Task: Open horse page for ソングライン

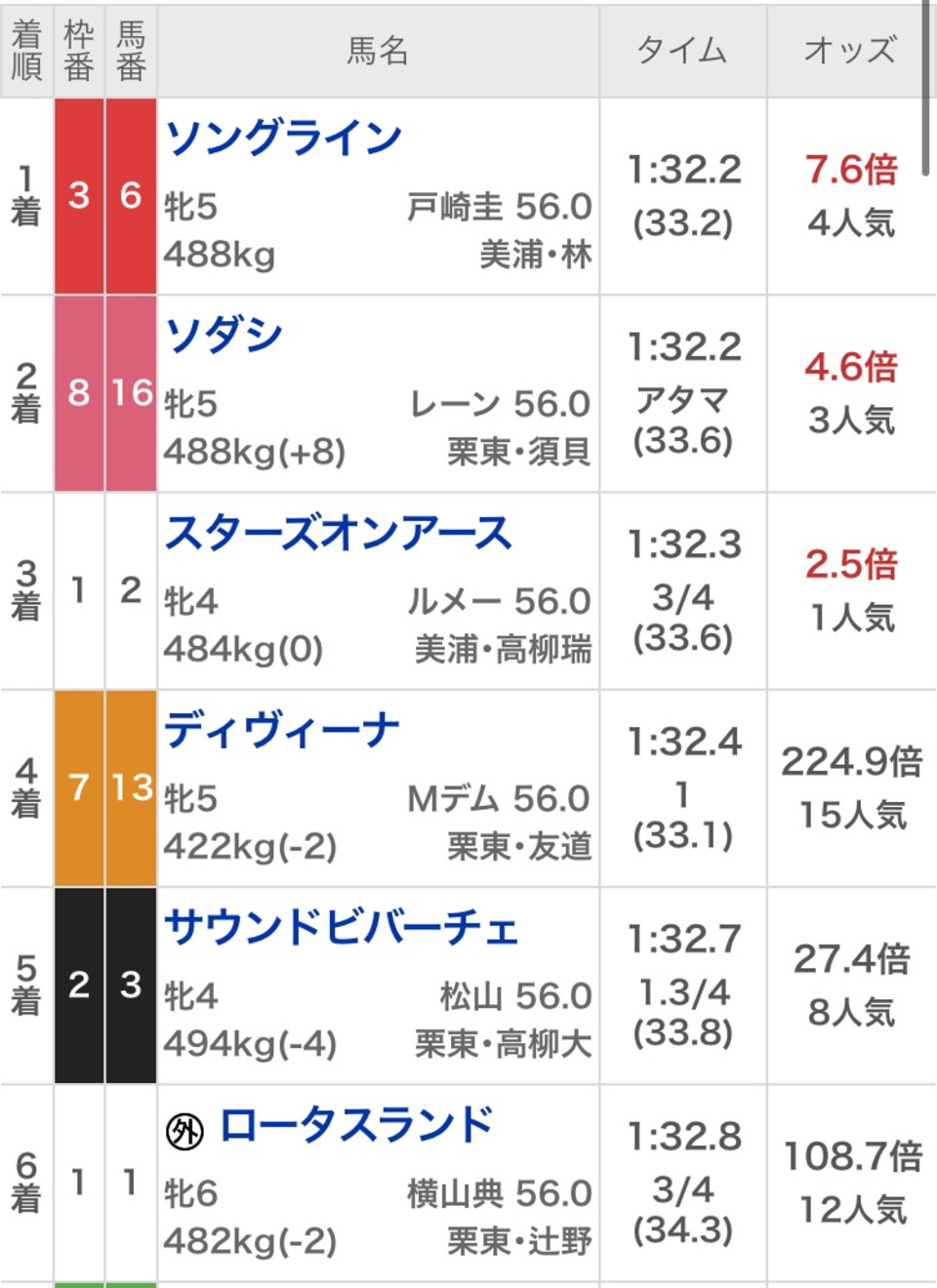Action: 283,139
